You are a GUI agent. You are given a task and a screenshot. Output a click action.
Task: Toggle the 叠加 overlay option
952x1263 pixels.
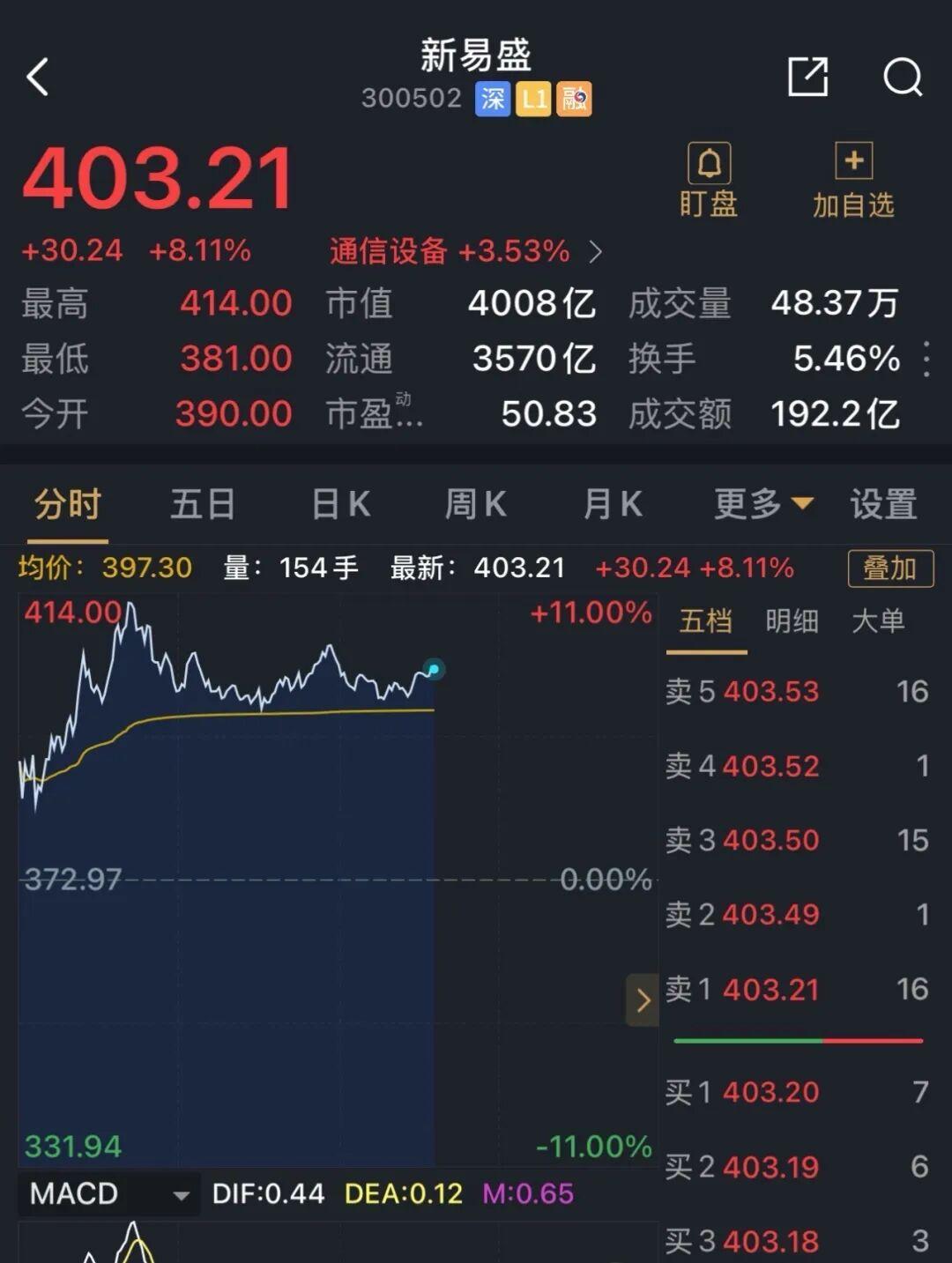click(x=890, y=568)
